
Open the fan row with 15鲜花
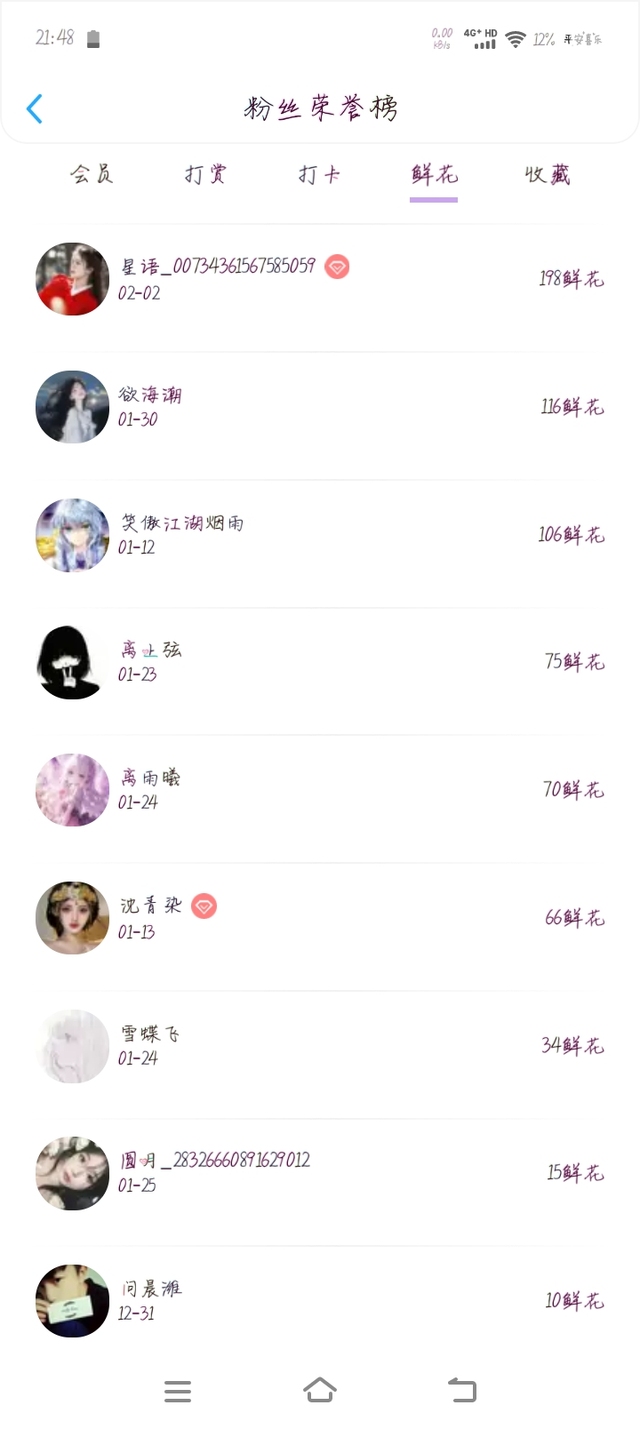pyautogui.click(x=320, y=1173)
